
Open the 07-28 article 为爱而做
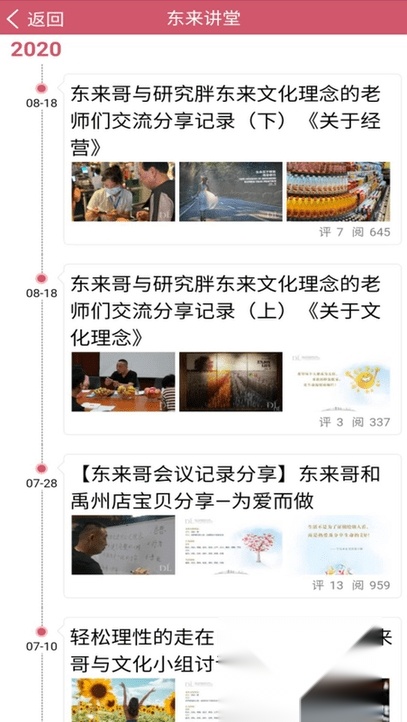(x=233, y=526)
